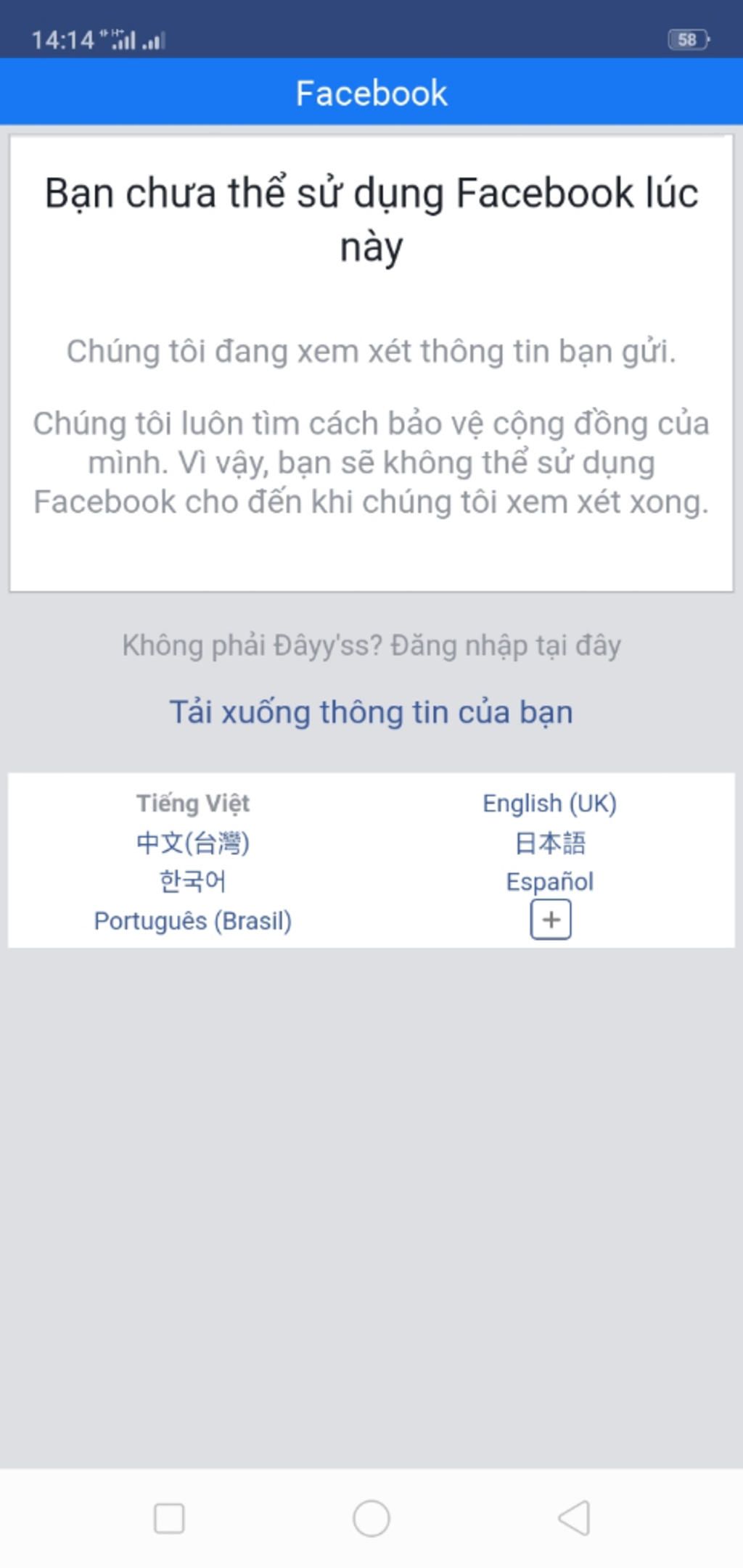Switch to Español
This screenshot has width=743, height=1568.
(x=549, y=882)
